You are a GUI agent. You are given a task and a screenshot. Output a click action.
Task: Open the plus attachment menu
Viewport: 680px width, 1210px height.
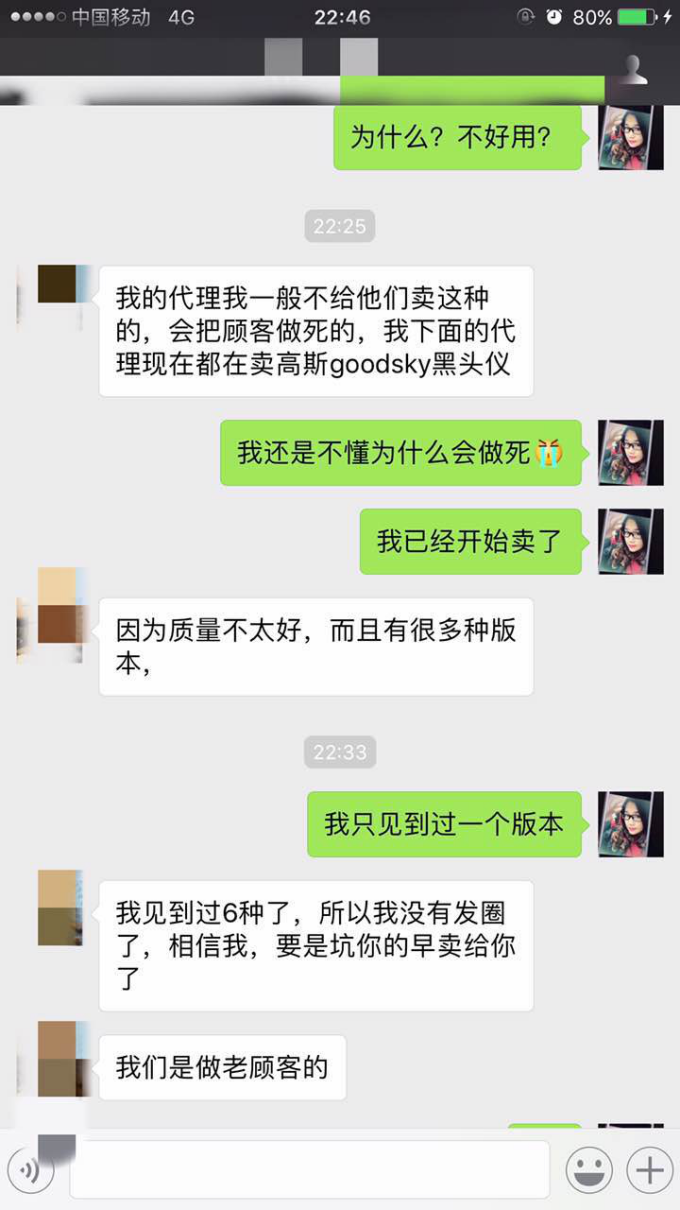[650, 1170]
